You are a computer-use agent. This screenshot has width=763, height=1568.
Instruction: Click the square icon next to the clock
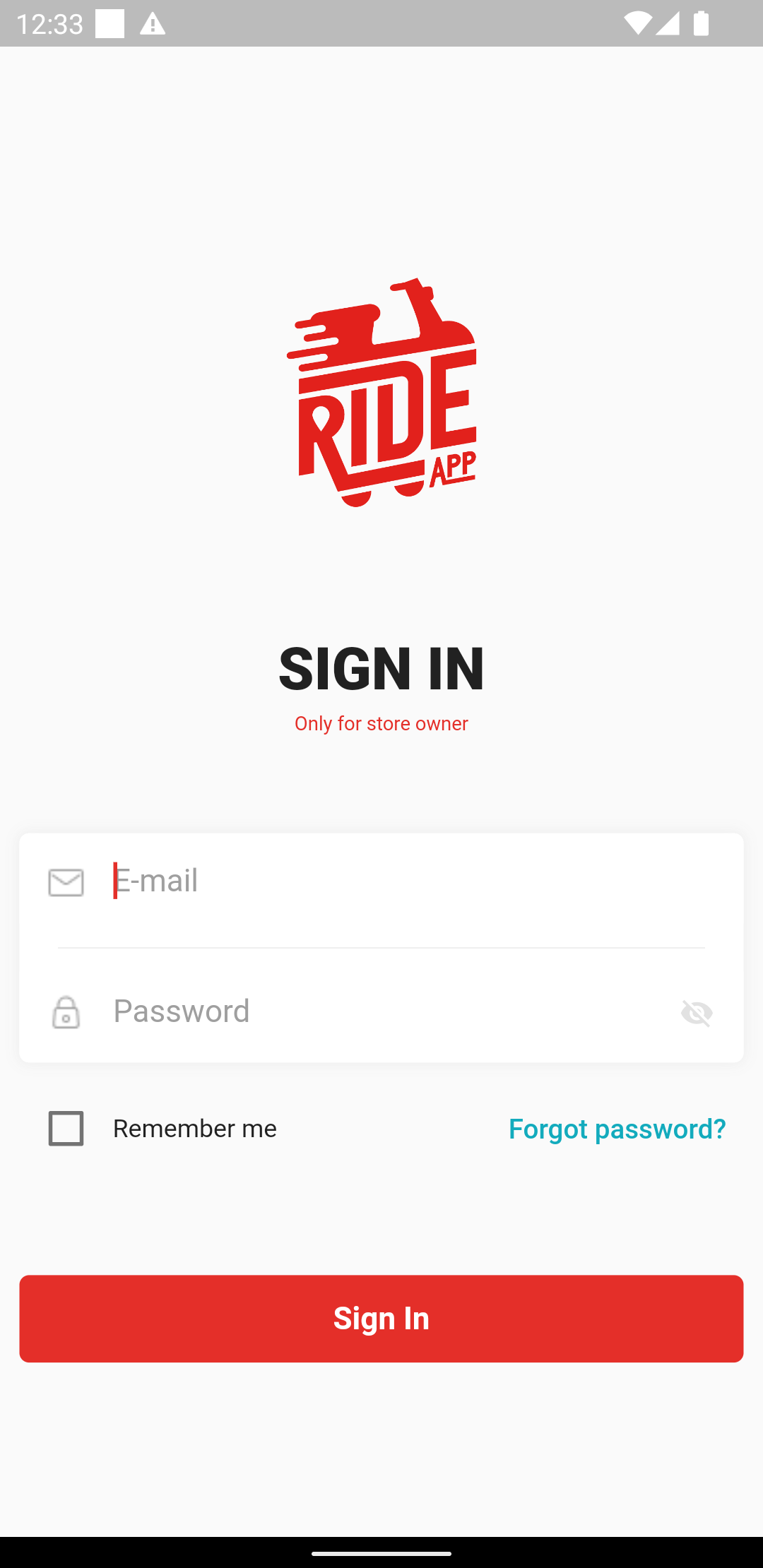tap(110, 23)
